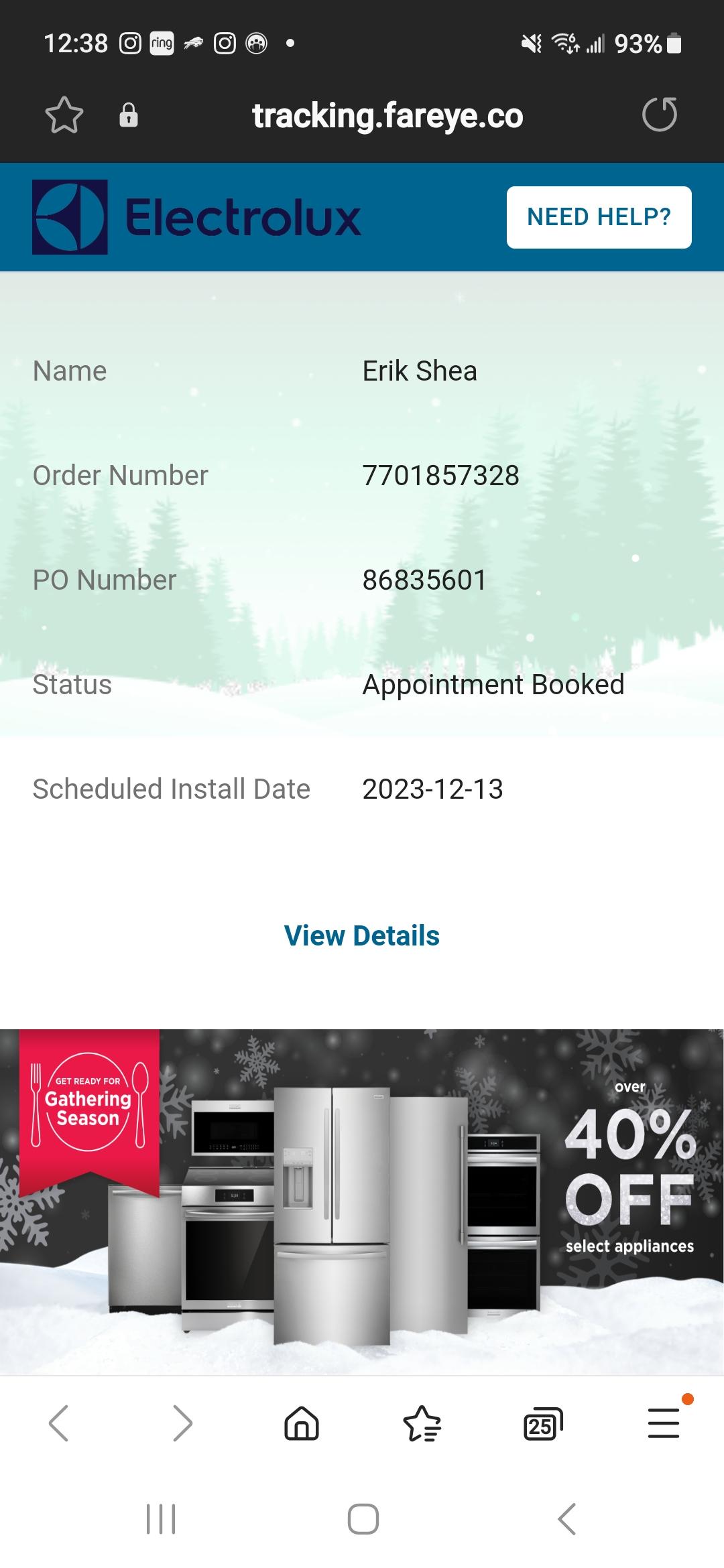Open the Wi-Fi status indicator
Viewport: 724px width, 1568px height.
click(x=565, y=42)
